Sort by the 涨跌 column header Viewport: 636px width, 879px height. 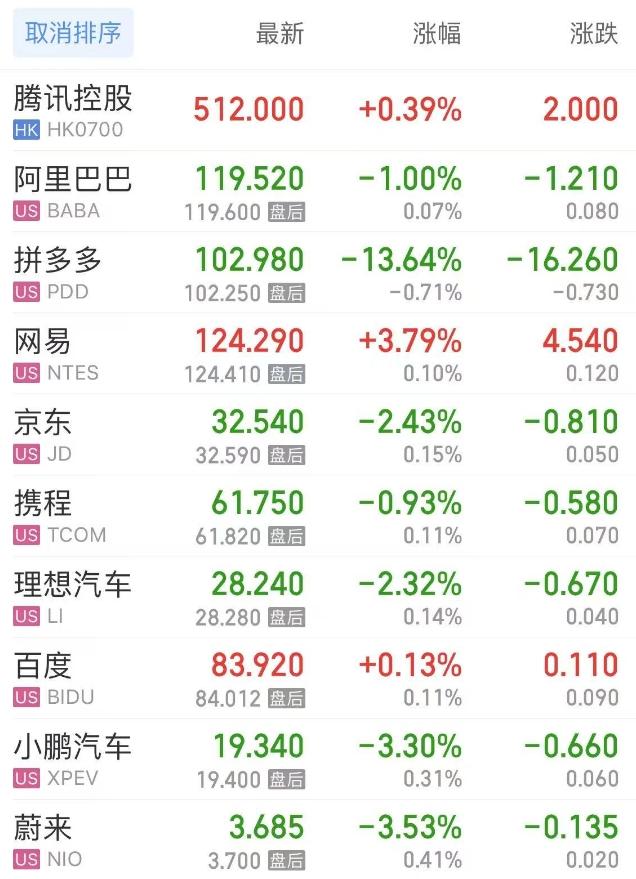(593, 33)
